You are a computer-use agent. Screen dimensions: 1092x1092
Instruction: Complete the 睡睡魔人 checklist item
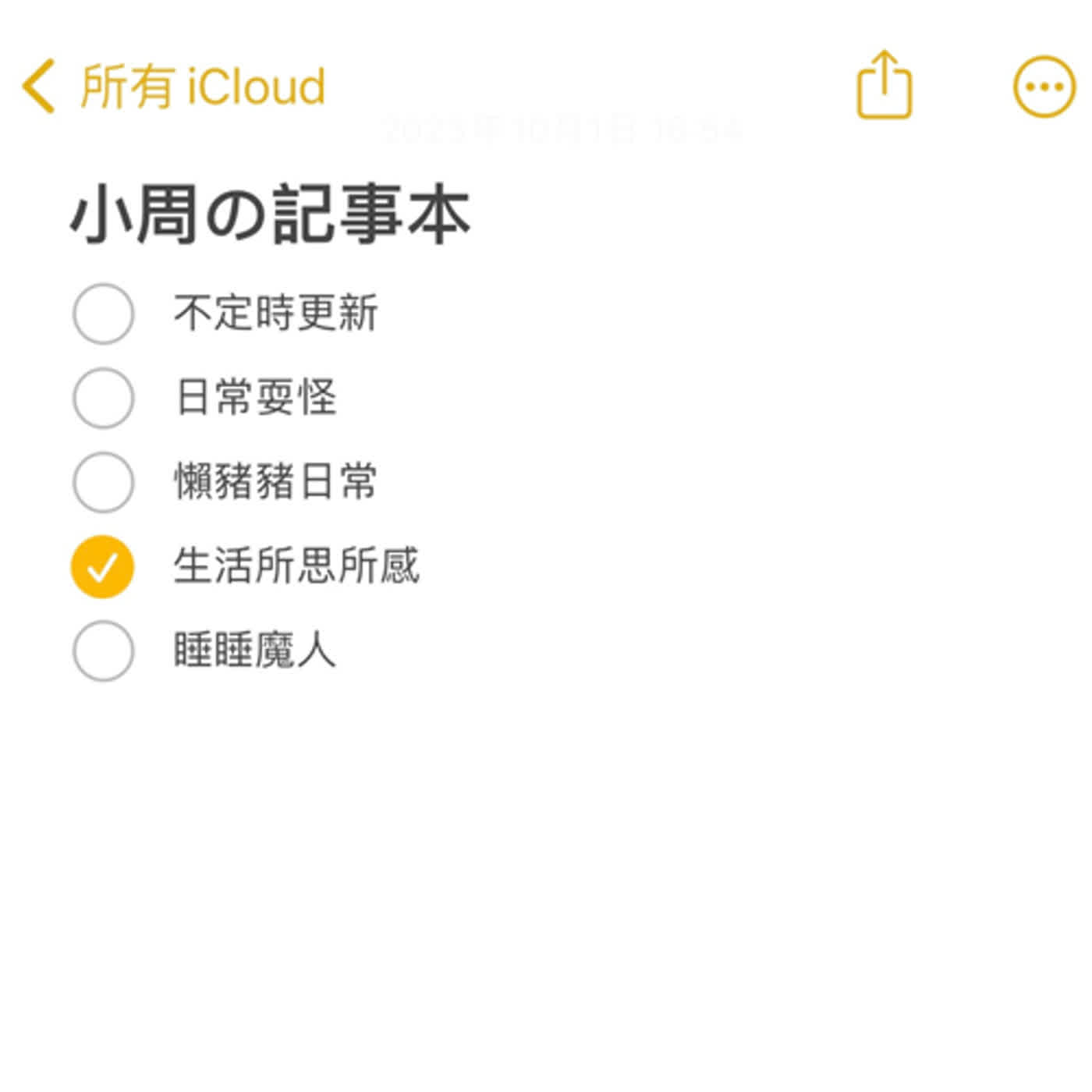103,651
